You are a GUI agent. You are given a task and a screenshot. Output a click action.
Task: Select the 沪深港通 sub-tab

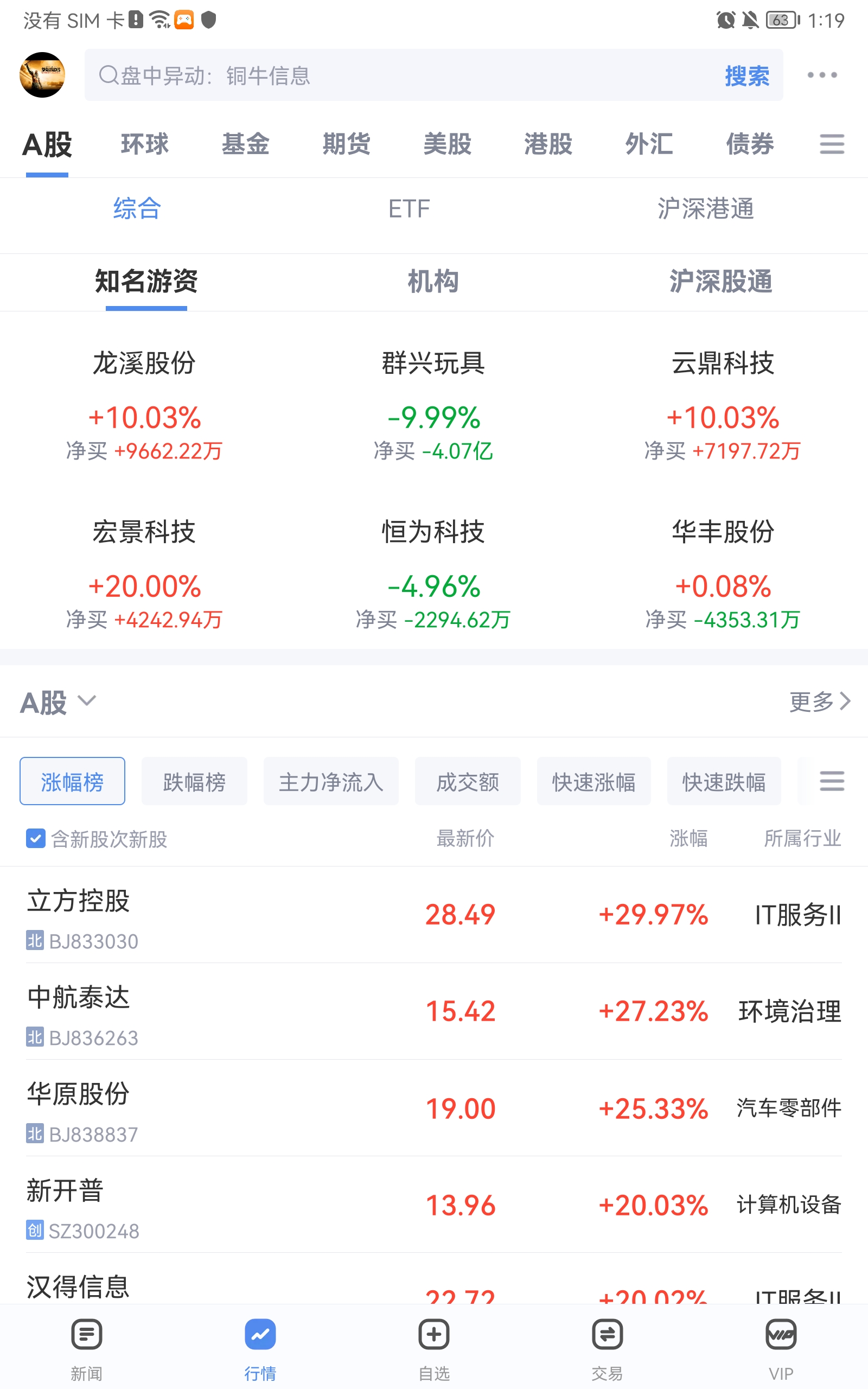(706, 208)
